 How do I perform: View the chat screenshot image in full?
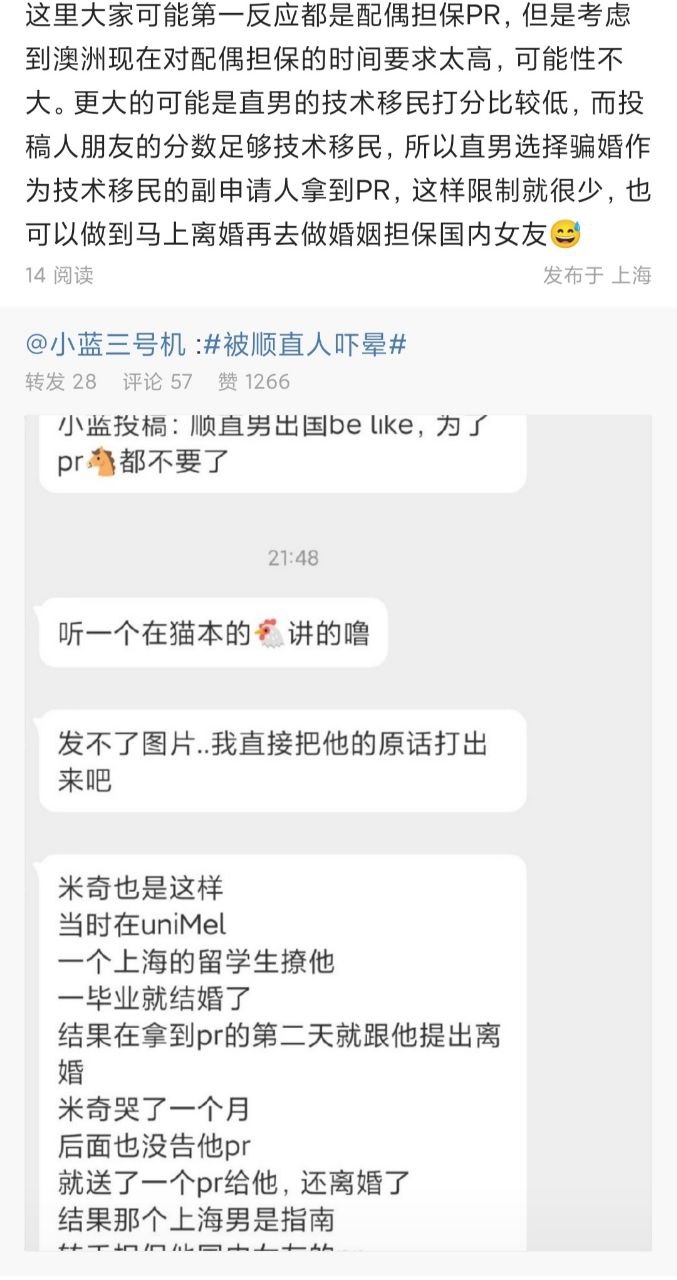(x=338, y=830)
